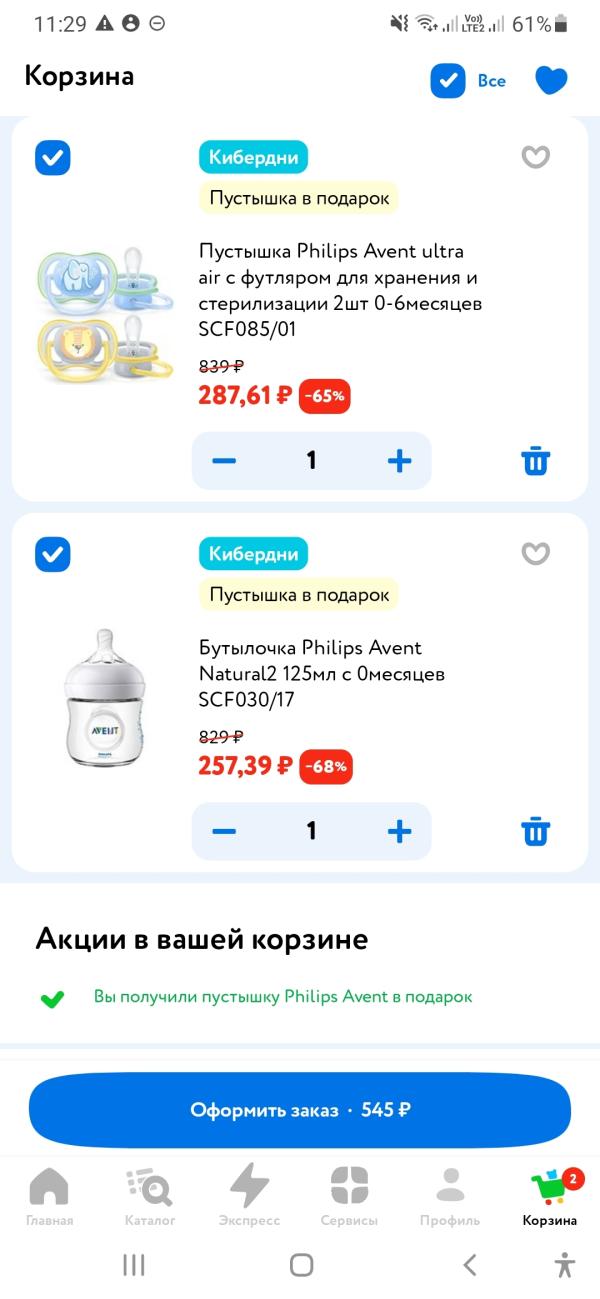Open favorites via the blue heart icon
Viewport: 600px width, 1299px height.
pos(551,81)
